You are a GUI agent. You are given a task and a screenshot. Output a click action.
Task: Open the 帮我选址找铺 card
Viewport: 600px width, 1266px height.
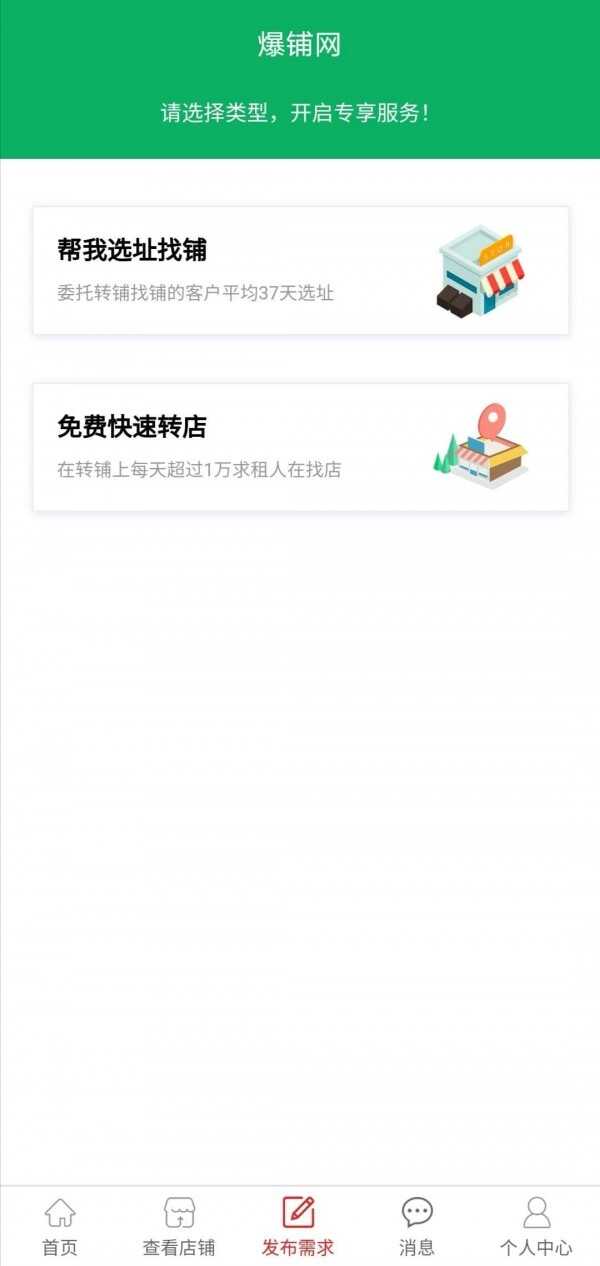tap(300, 270)
